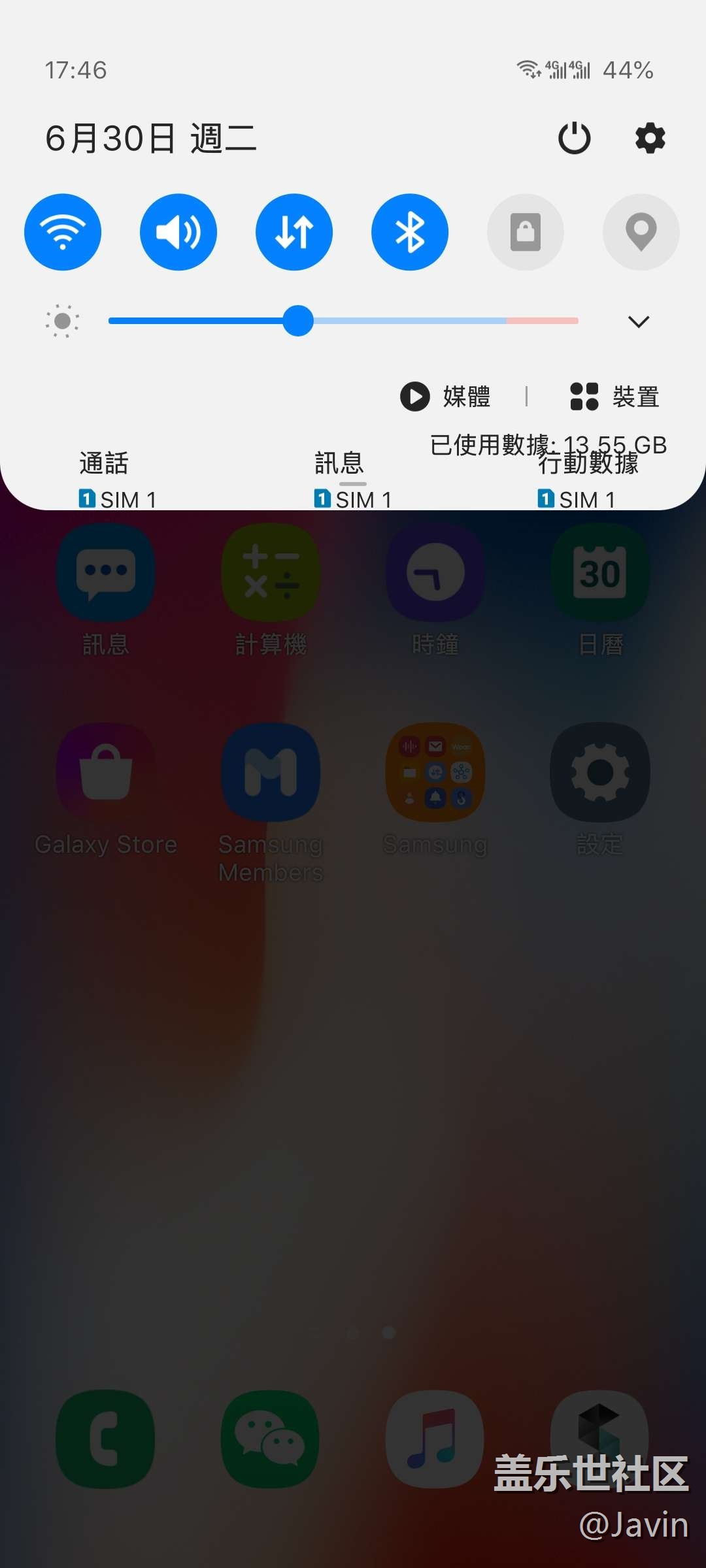Image resolution: width=706 pixels, height=1568 pixels.
Task: Turn off Bluetooth quick toggle
Action: point(410,232)
